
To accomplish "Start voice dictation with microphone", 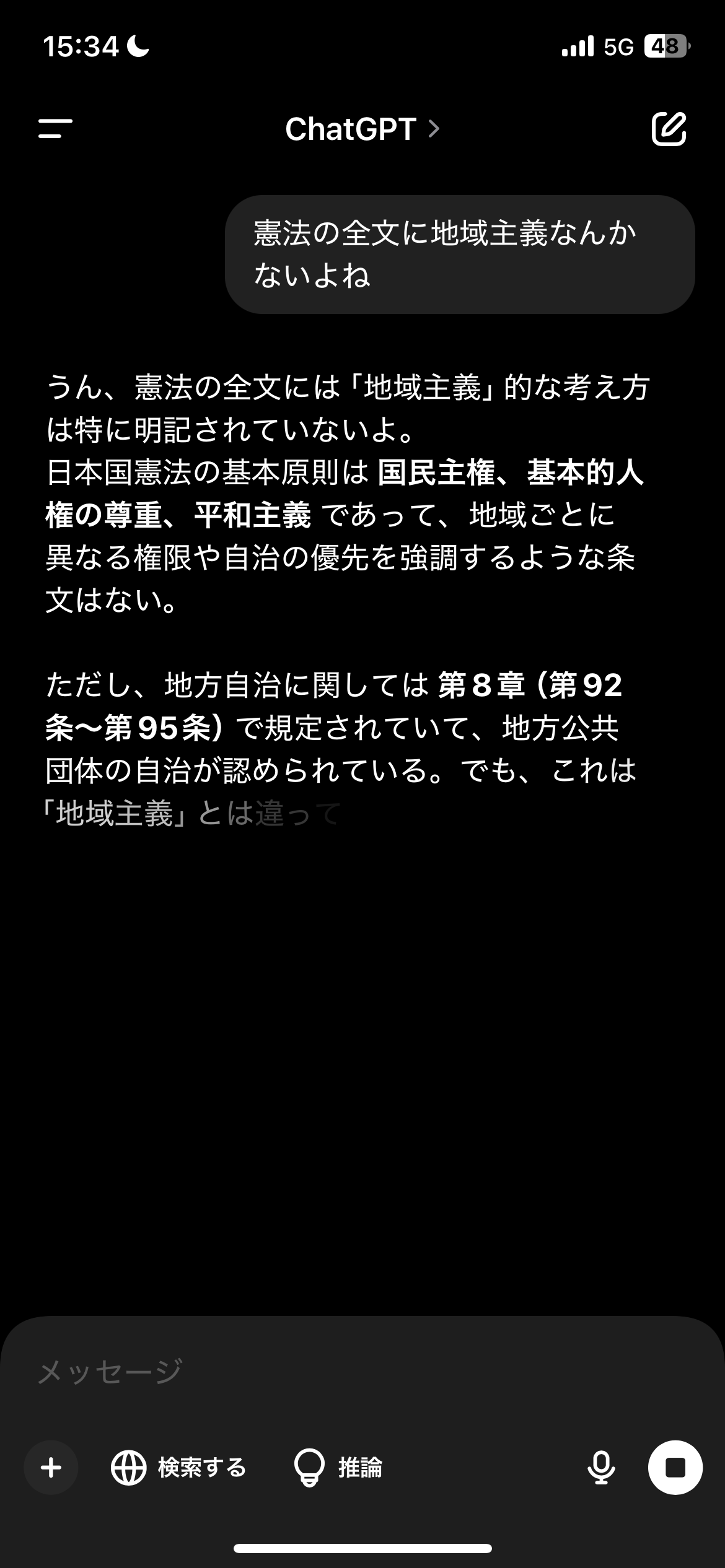I will (600, 1467).
